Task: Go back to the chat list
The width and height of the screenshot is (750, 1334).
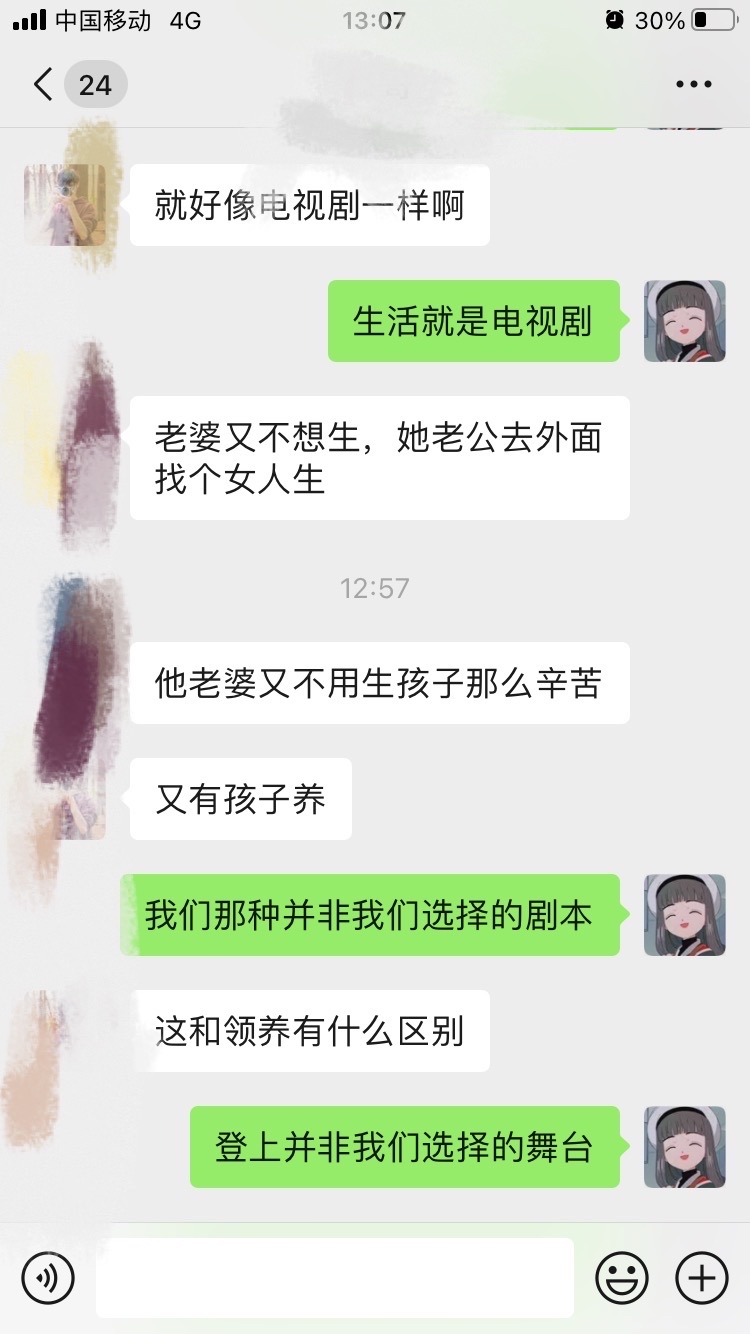Action: [x=44, y=85]
